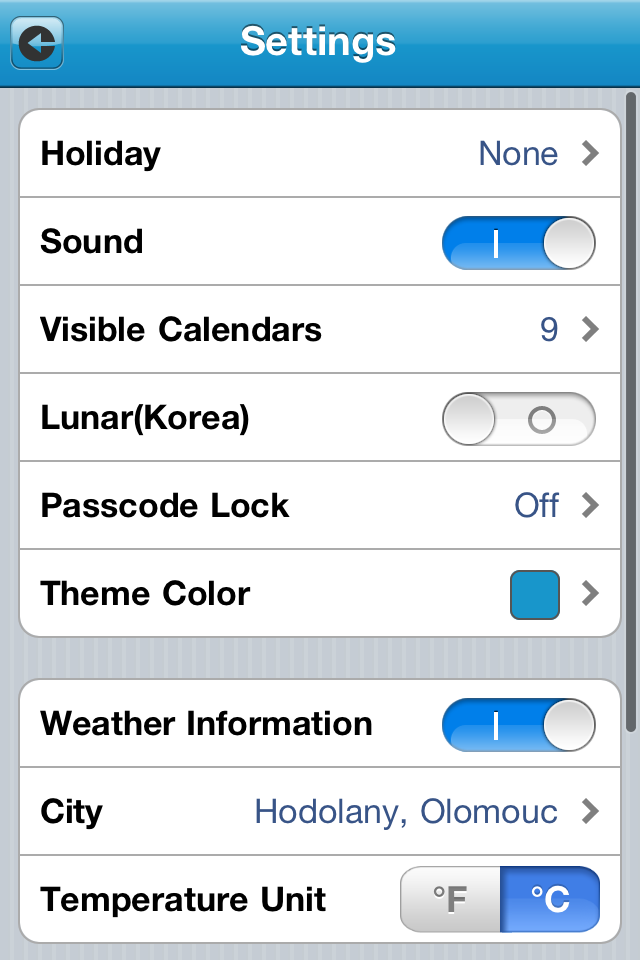
Task: Open Visible Calendars list
Action: coord(320,330)
